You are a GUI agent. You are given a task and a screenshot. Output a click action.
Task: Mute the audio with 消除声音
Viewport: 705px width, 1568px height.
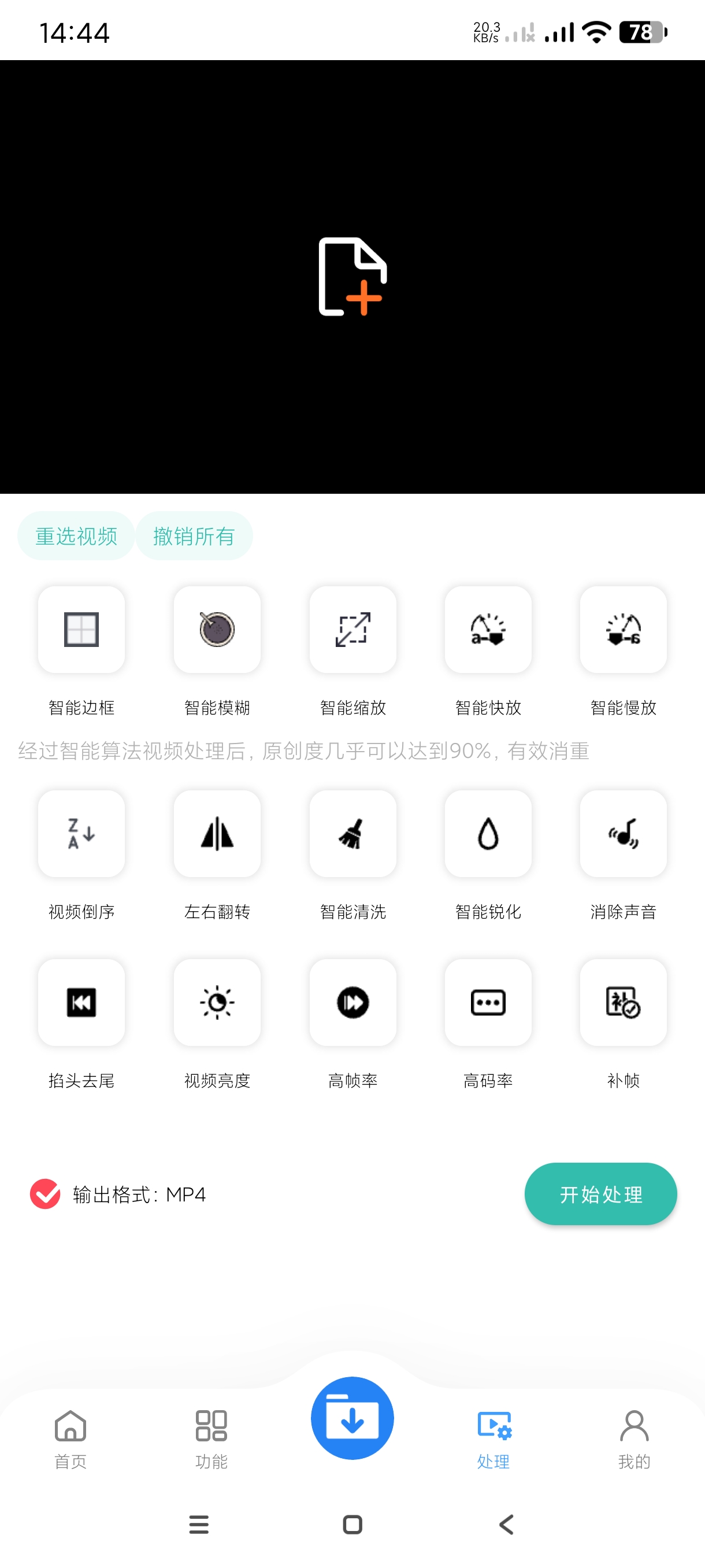(x=624, y=833)
